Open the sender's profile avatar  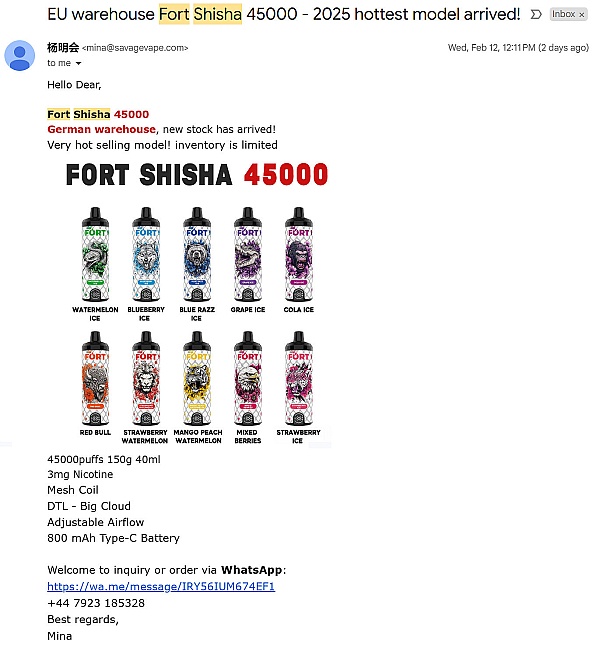20,55
